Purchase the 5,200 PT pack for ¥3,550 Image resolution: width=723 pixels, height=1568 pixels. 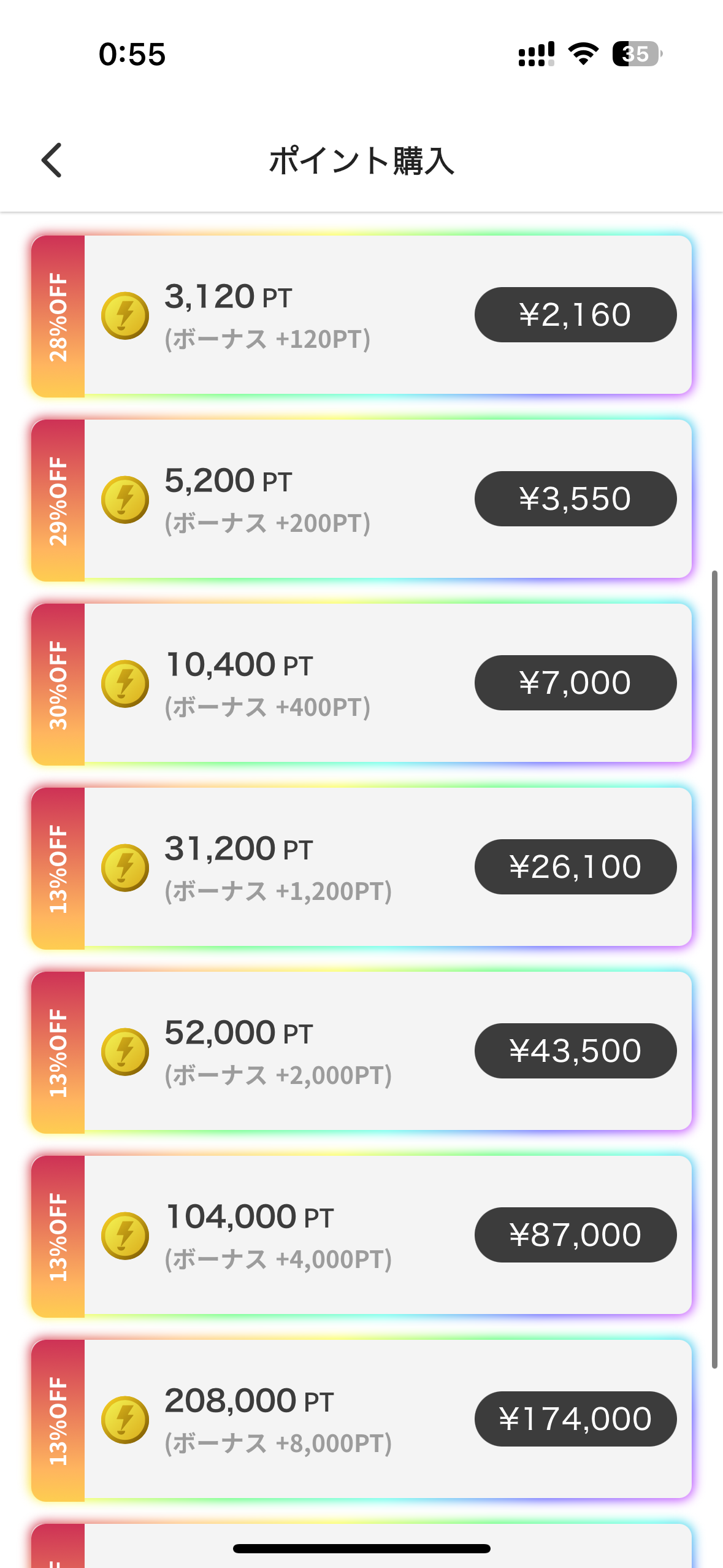[575, 499]
